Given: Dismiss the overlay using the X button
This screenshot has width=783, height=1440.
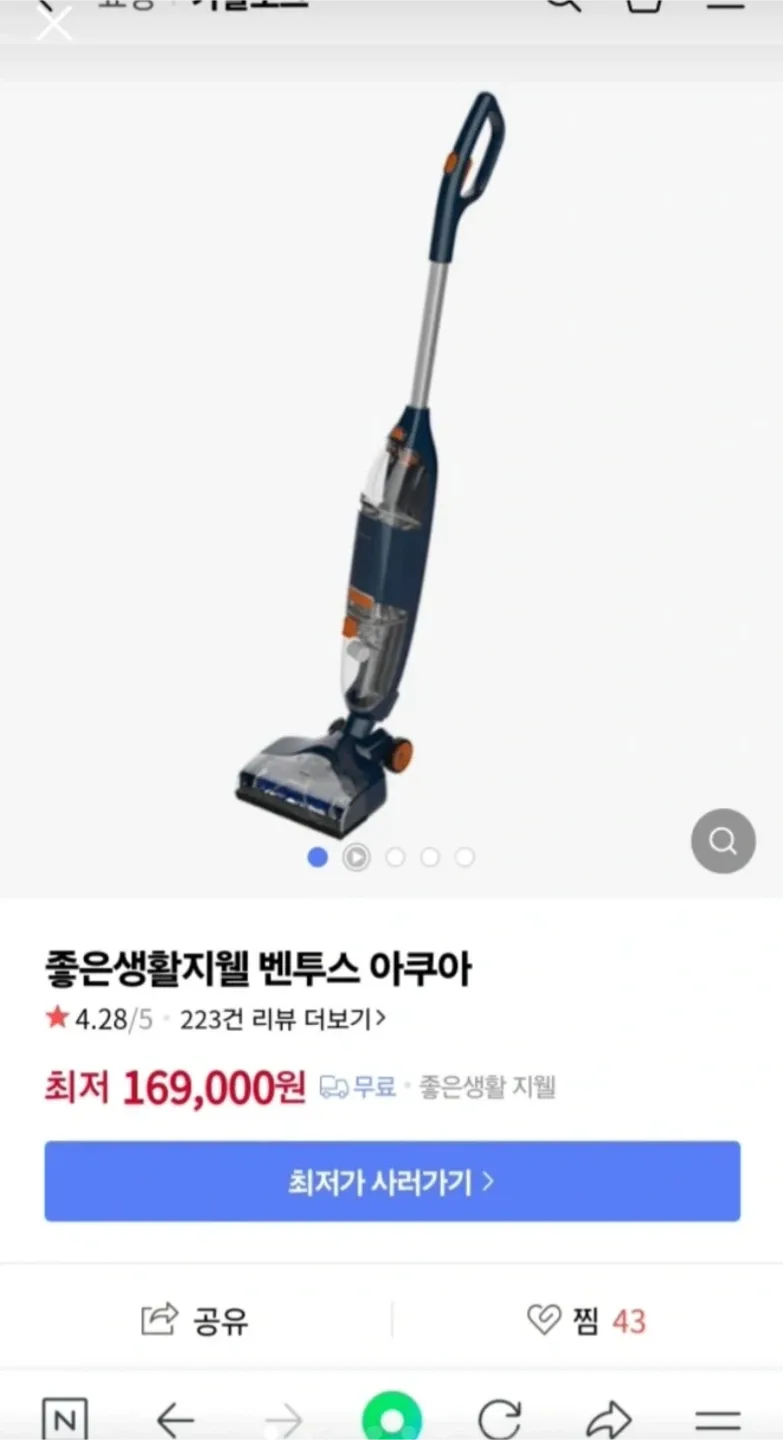Looking at the screenshot, I should (54, 24).
